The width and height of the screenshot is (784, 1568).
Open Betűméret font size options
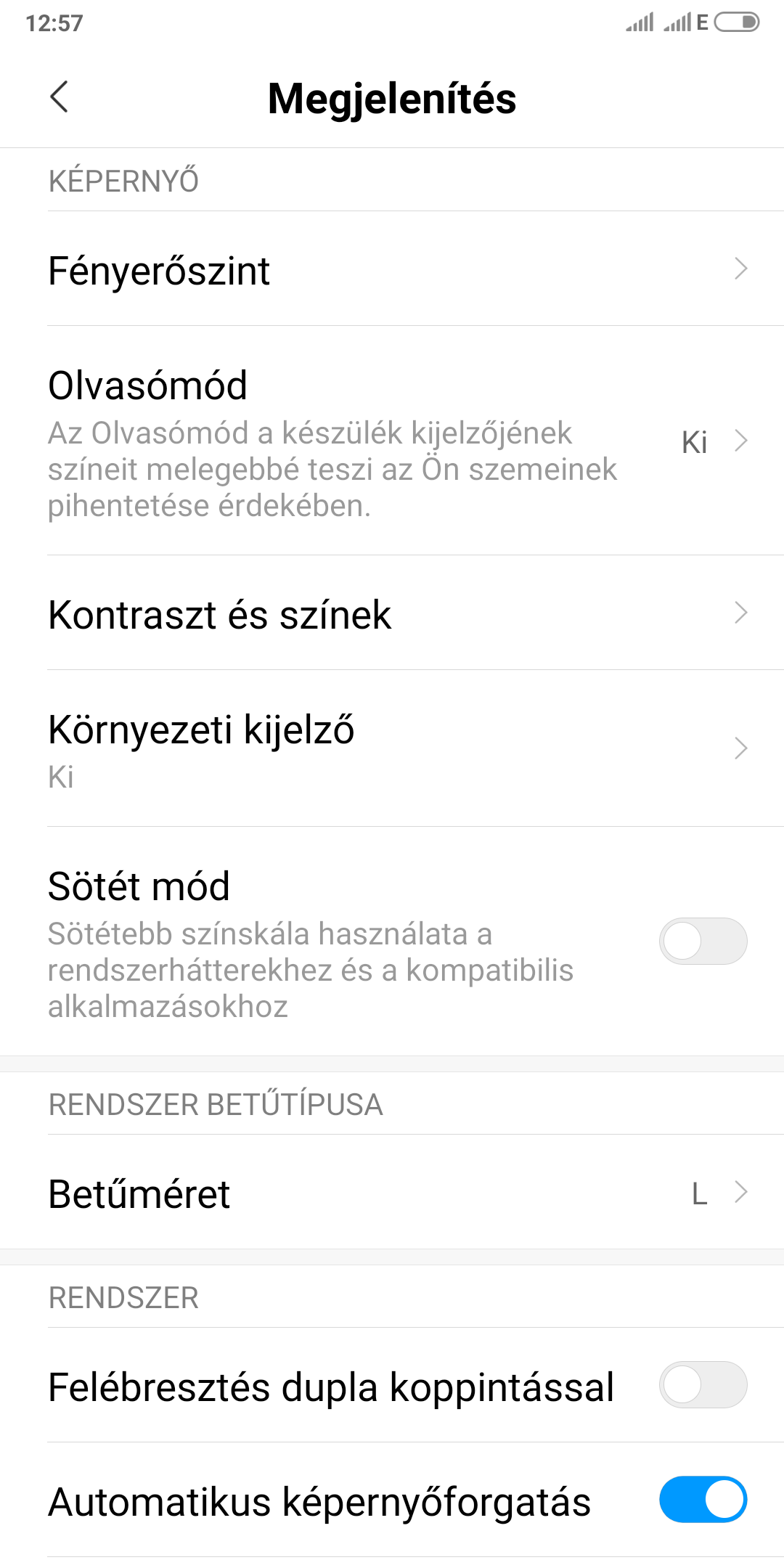[x=392, y=1193]
